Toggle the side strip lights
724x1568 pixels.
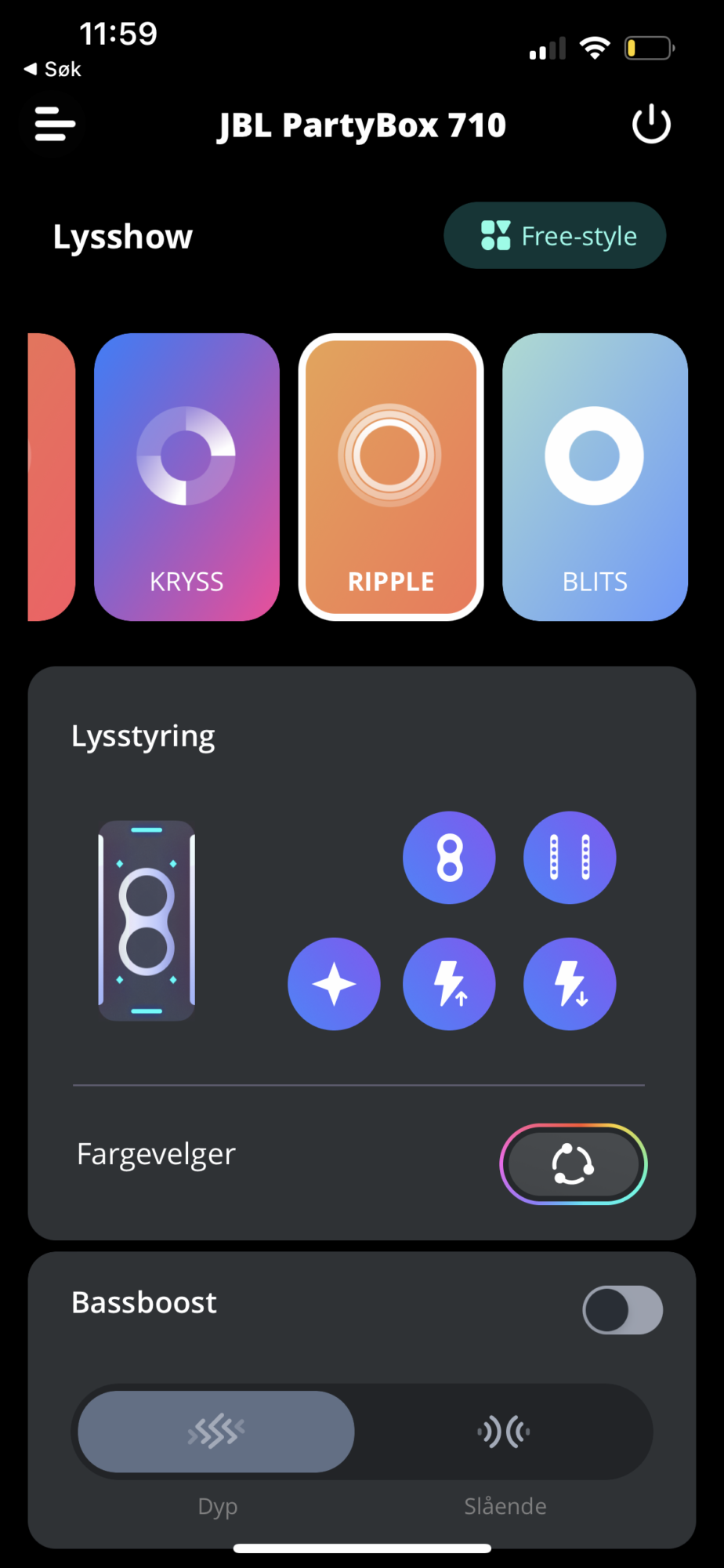coord(570,858)
